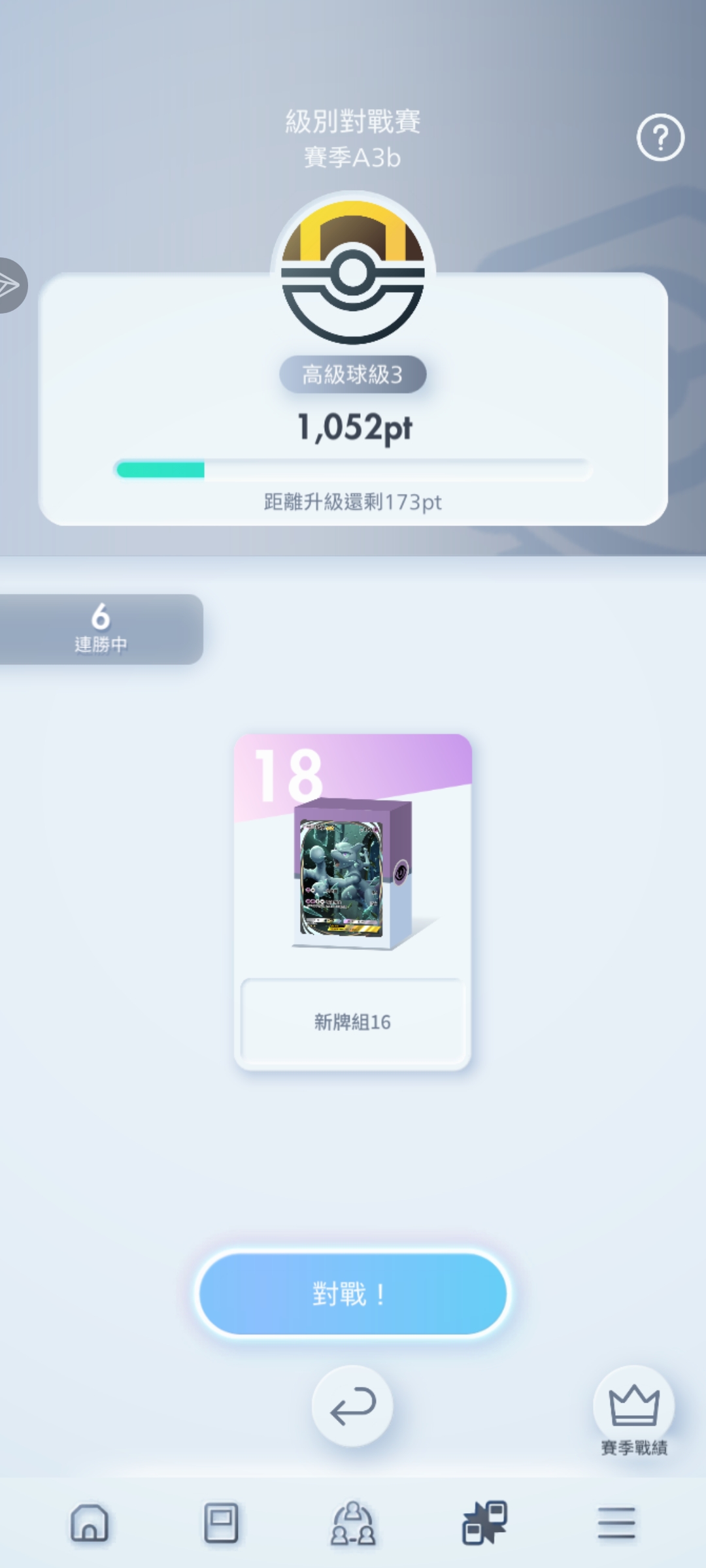This screenshot has width=706, height=1568.
Task: Select the 新牌組16 deck card
Action: tap(353, 902)
